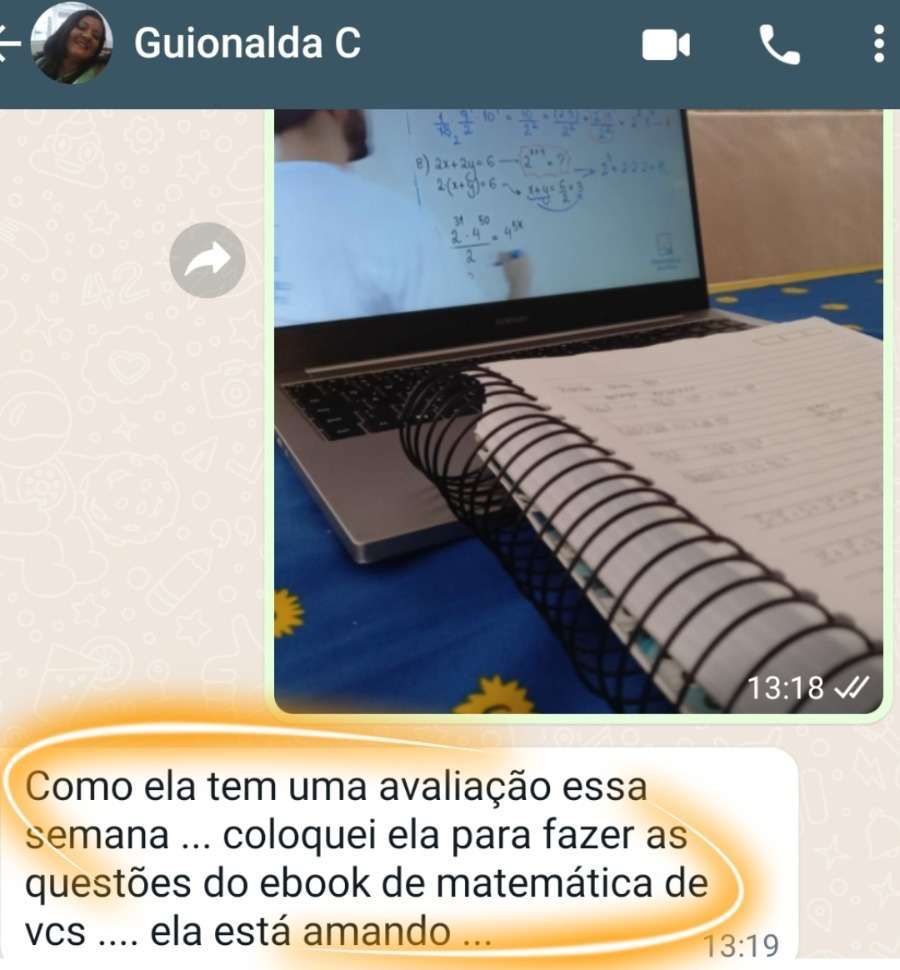Go back to the chat list
Viewport: 900px width, 970px height.
10,44
